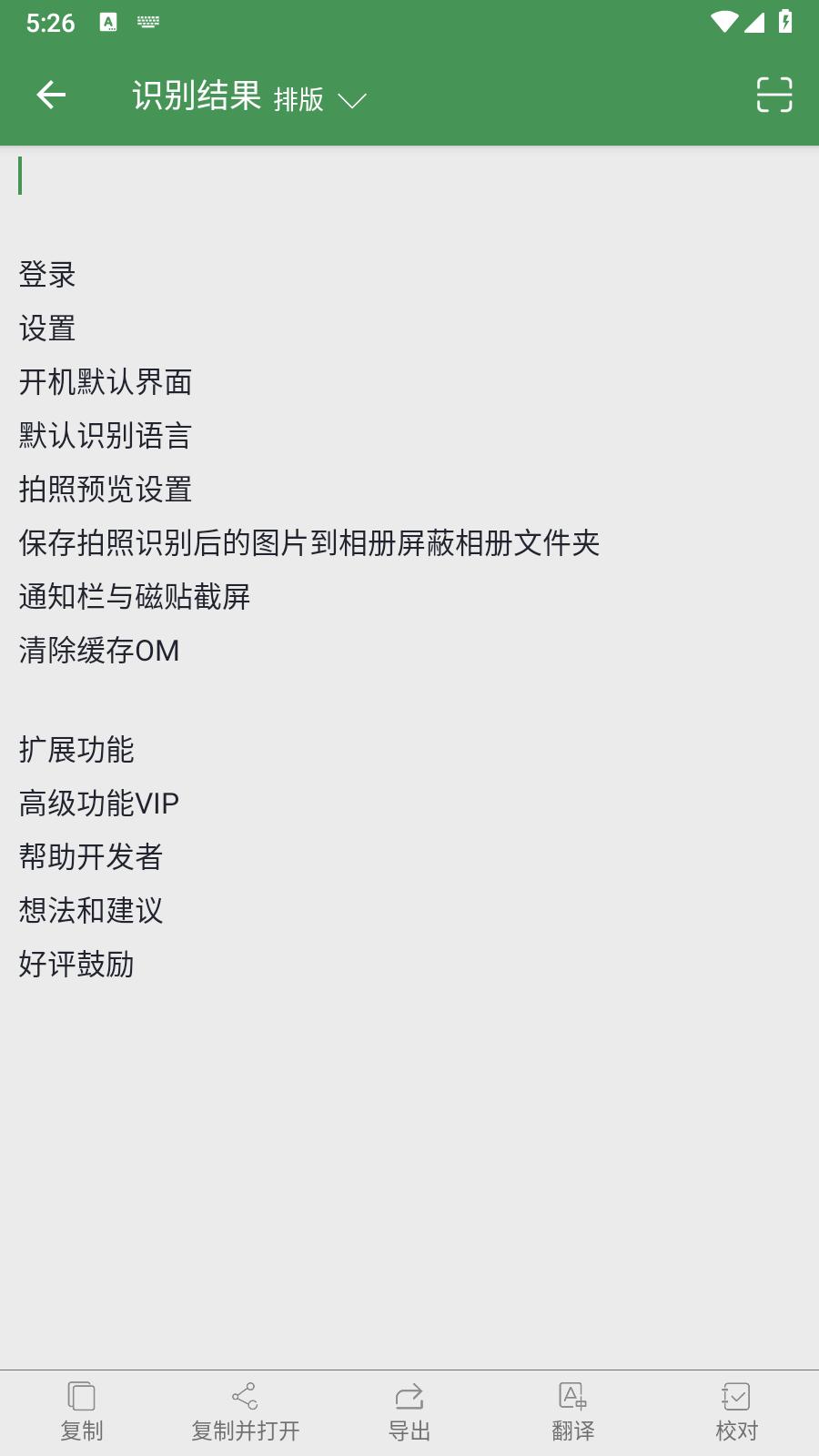Viewport: 819px width, 1456px height.
Task: Translate the text with 翻译
Action: 573,1412
